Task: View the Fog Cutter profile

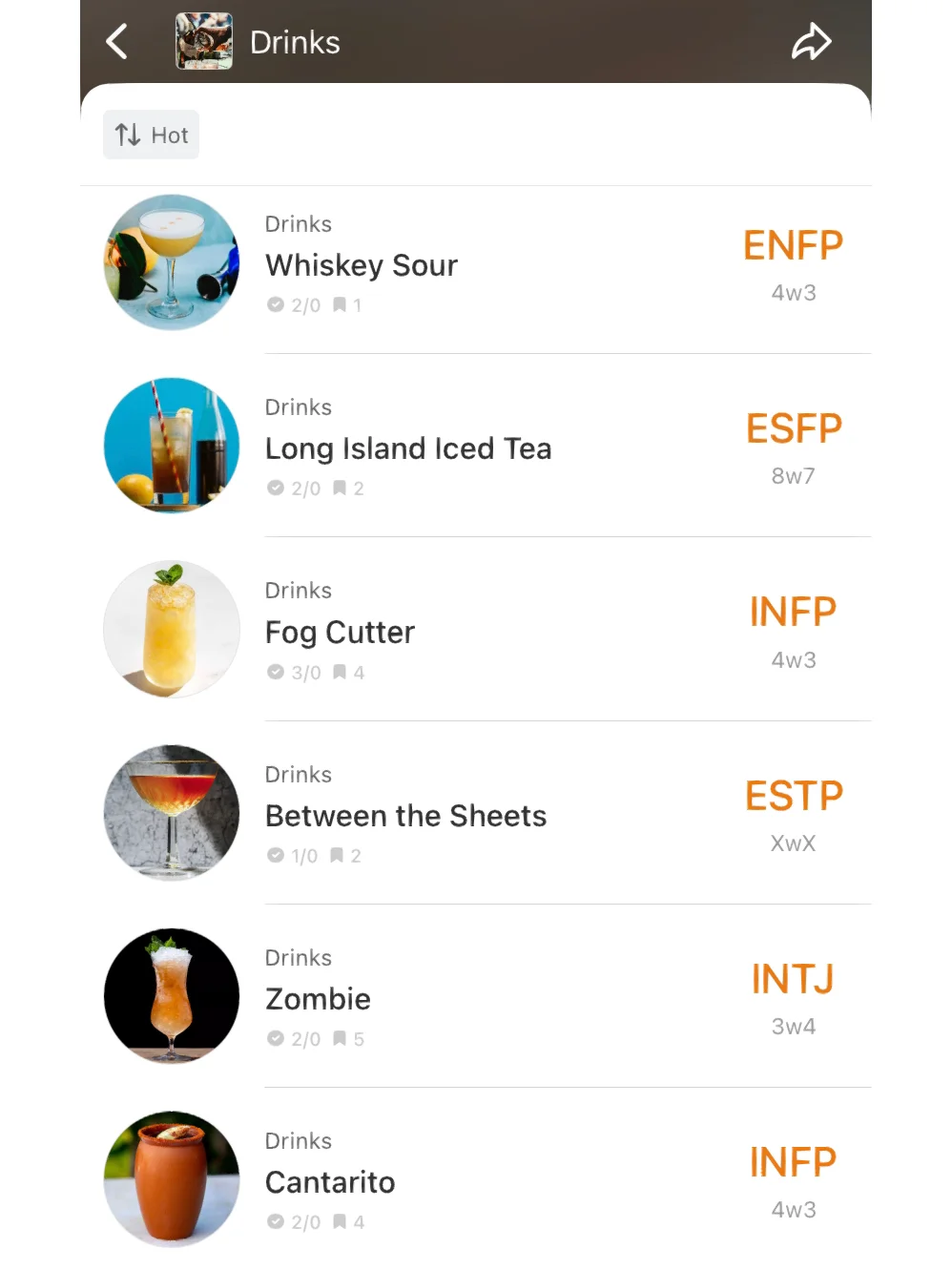Action: 341,632
